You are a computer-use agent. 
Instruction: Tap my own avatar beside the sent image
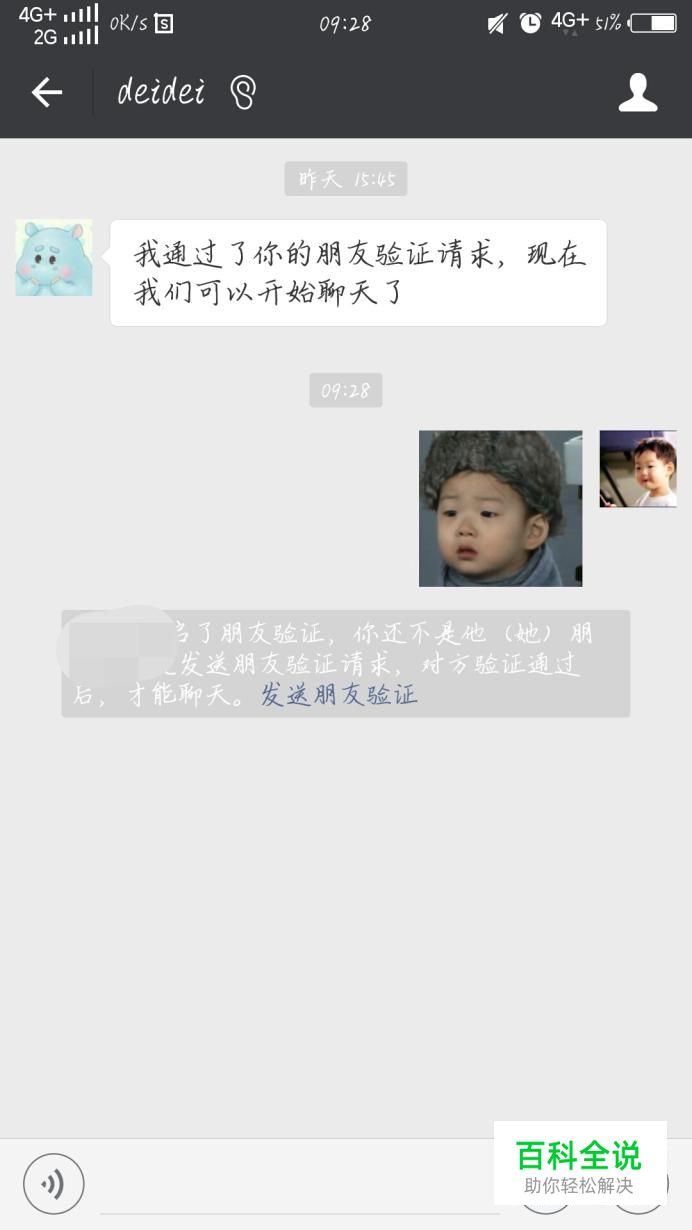coord(638,469)
